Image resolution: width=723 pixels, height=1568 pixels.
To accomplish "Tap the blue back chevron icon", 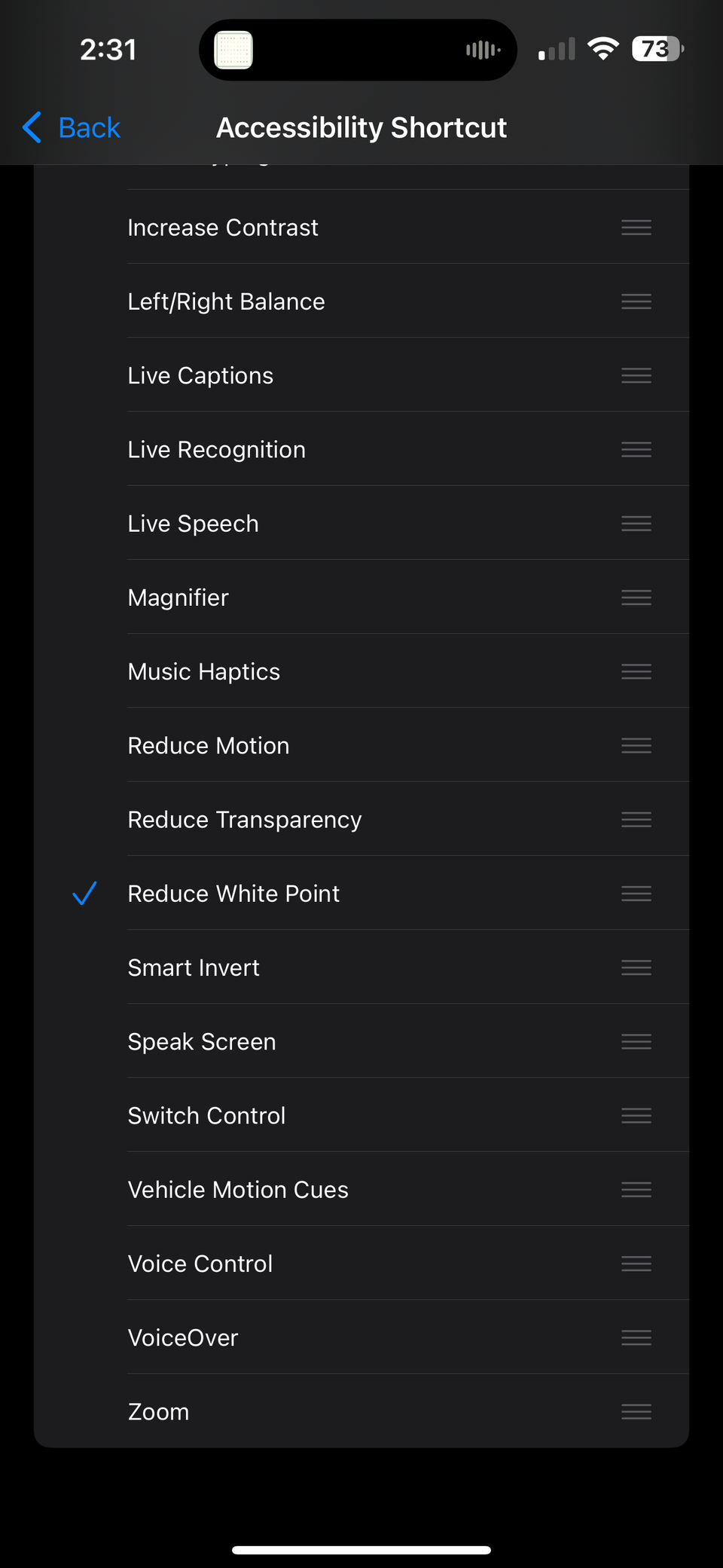I will 31,127.
